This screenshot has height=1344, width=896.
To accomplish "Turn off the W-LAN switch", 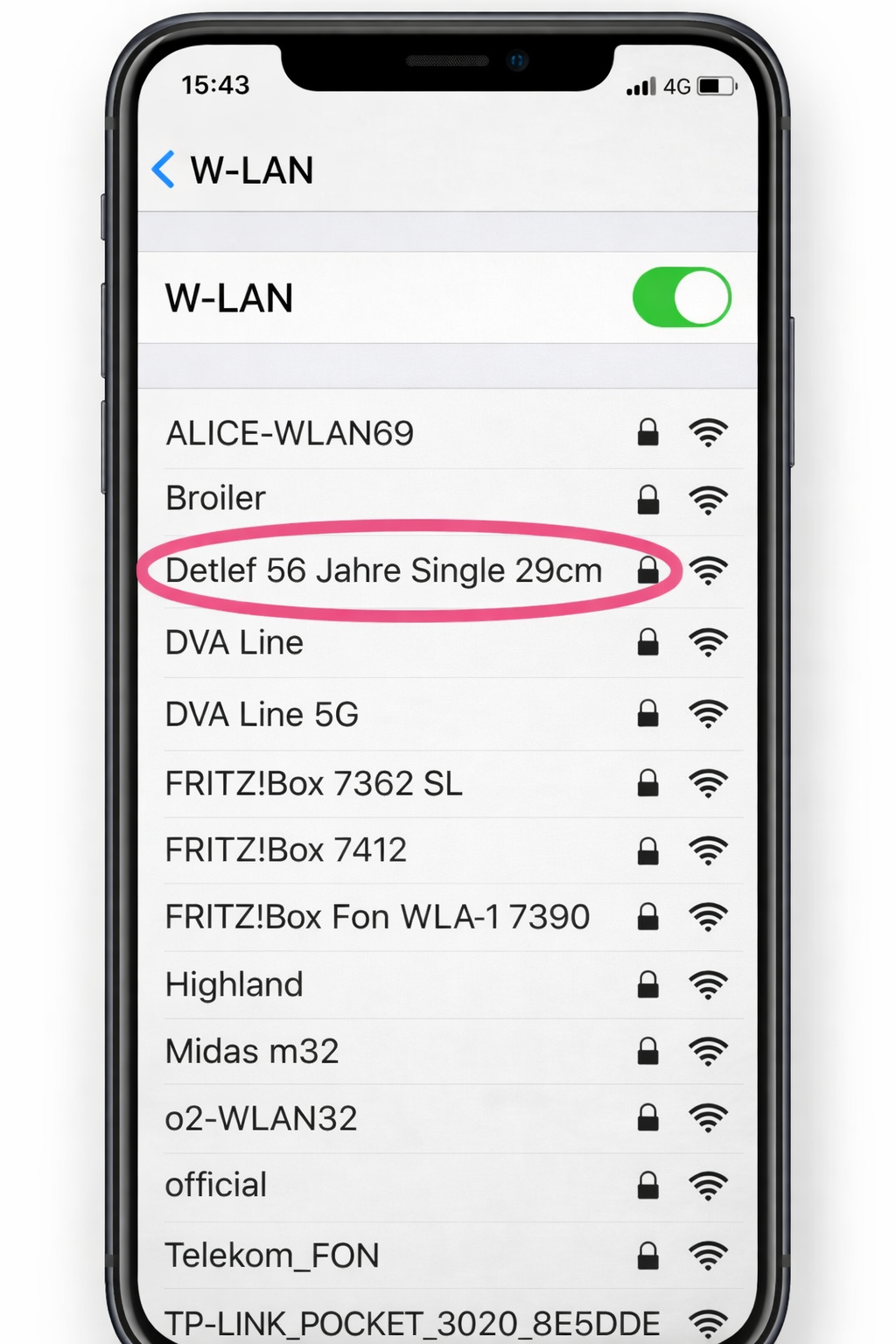I will [682, 297].
